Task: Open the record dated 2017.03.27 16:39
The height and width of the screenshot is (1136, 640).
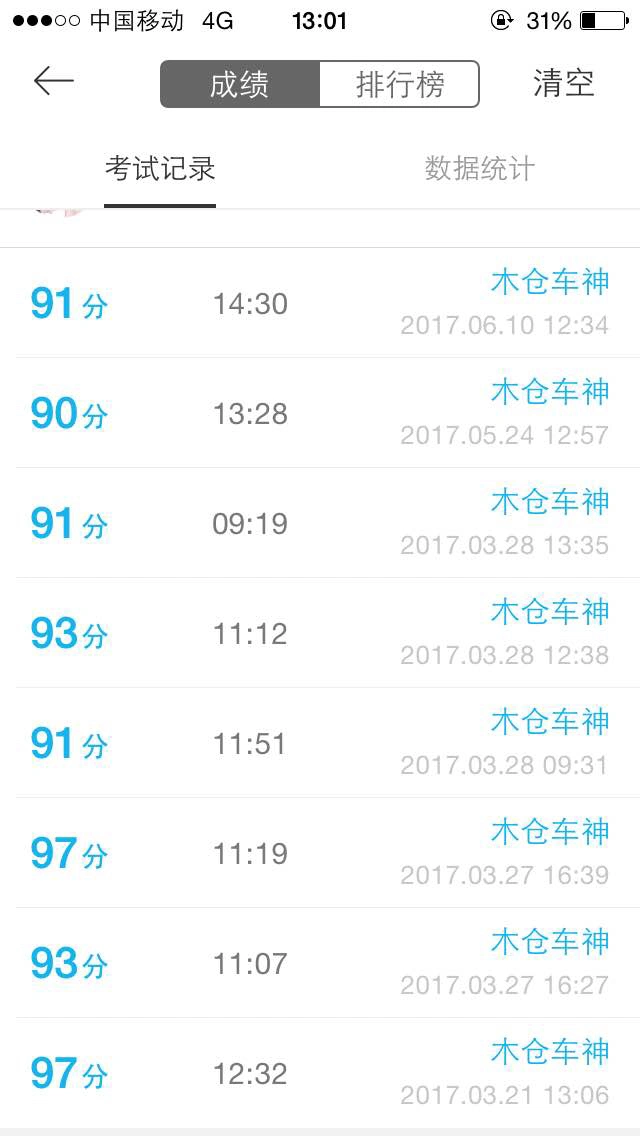Action: (320, 853)
